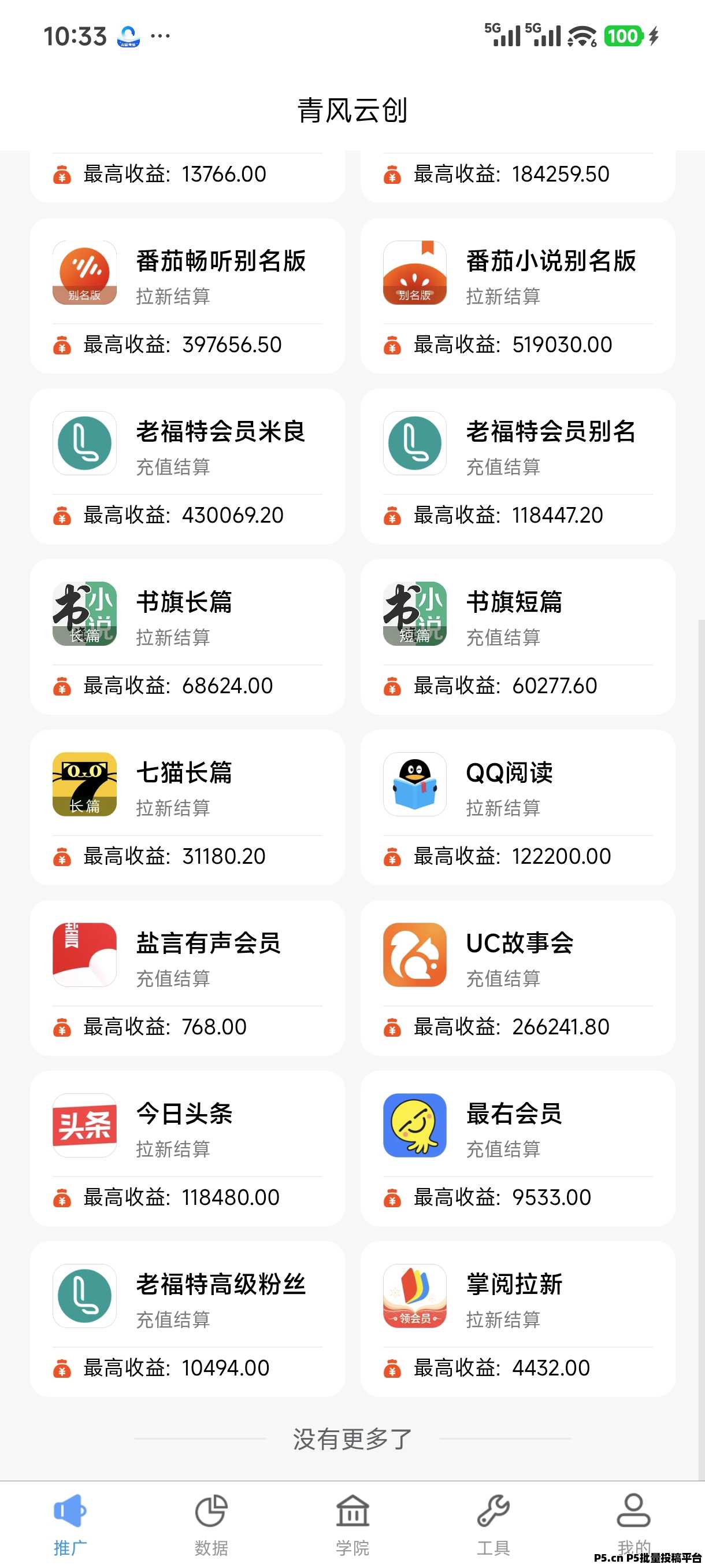Tap the 书旗长篇 book icon
Screen dimensions: 705x1568
click(84, 613)
